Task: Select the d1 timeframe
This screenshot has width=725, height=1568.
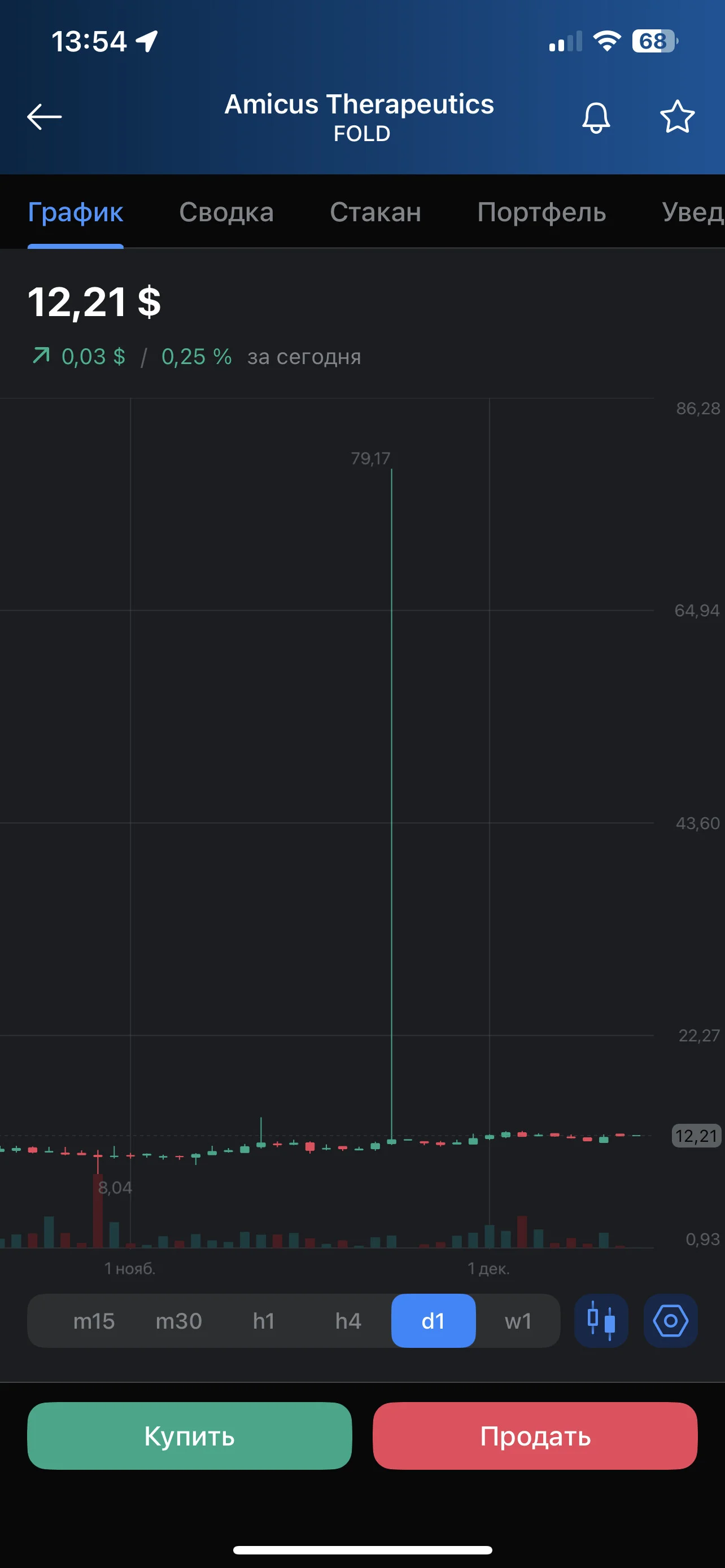Action: pyautogui.click(x=434, y=1321)
